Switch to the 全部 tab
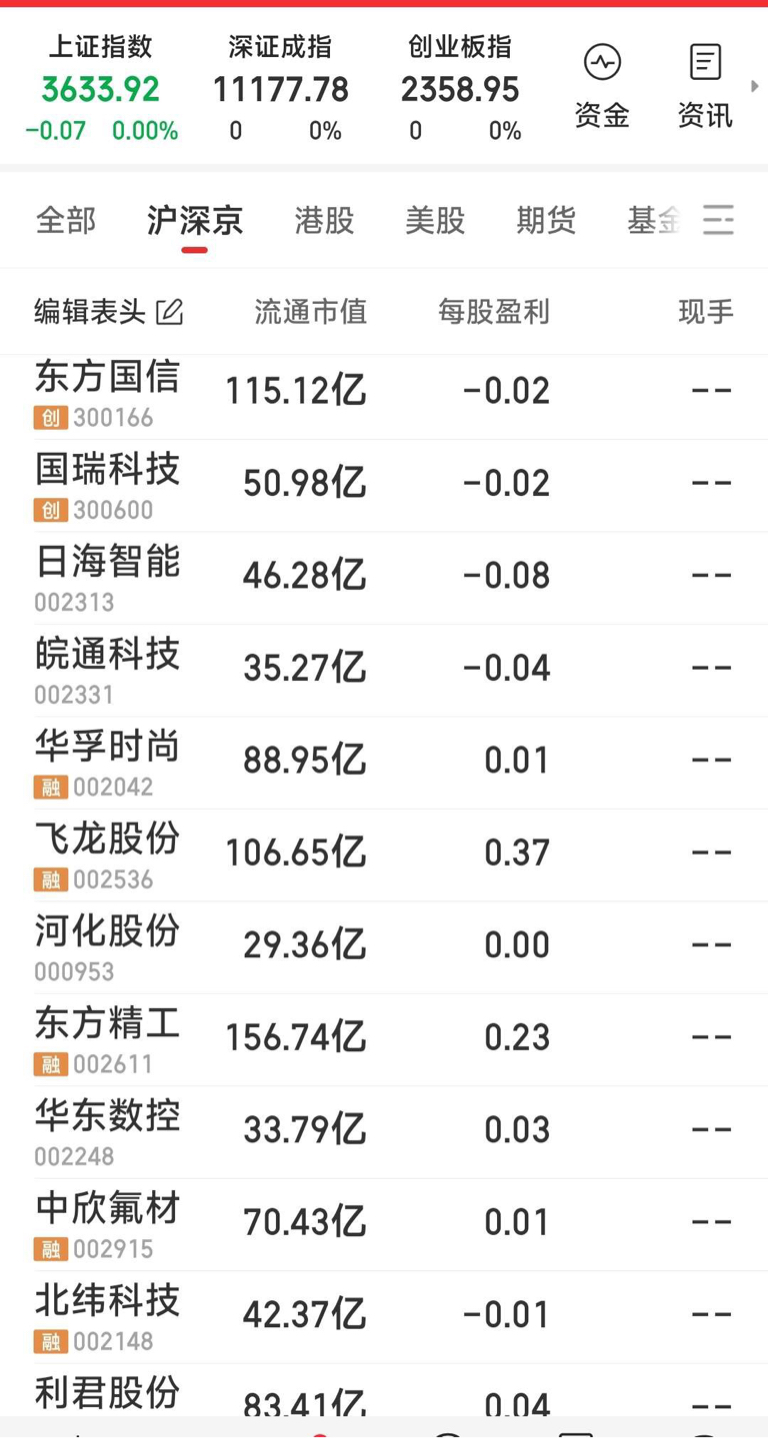768x1438 pixels. 66,220
